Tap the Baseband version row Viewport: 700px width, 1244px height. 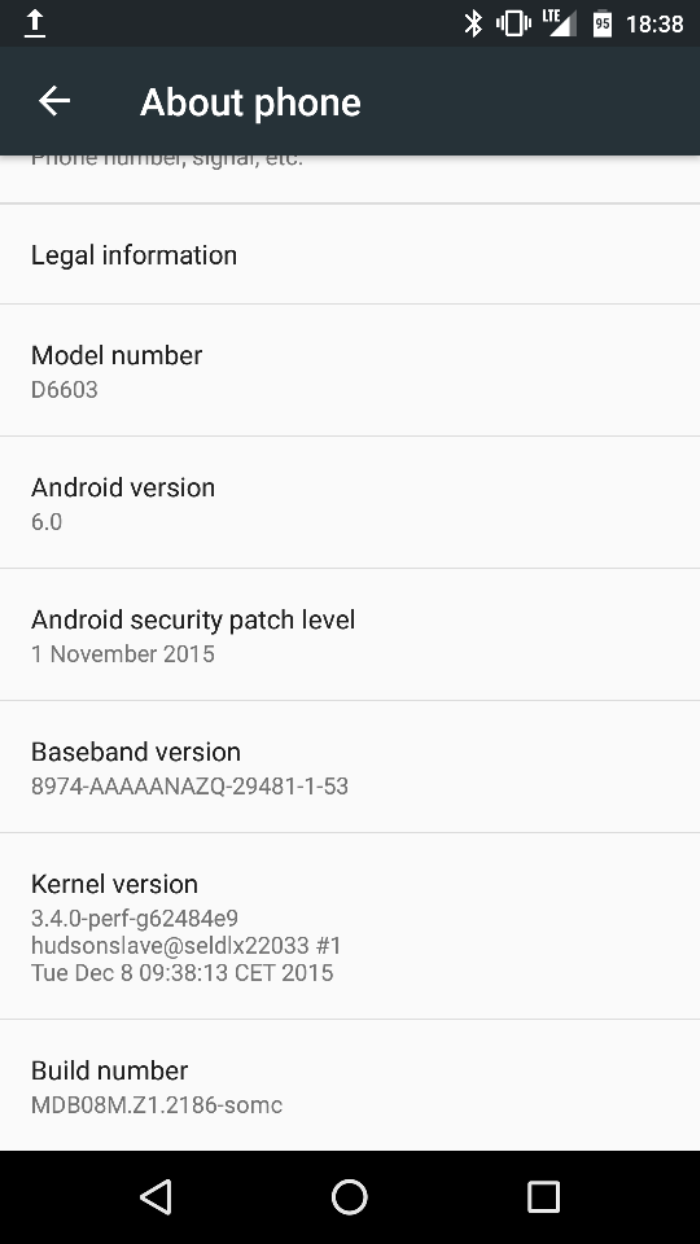[350, 766]
